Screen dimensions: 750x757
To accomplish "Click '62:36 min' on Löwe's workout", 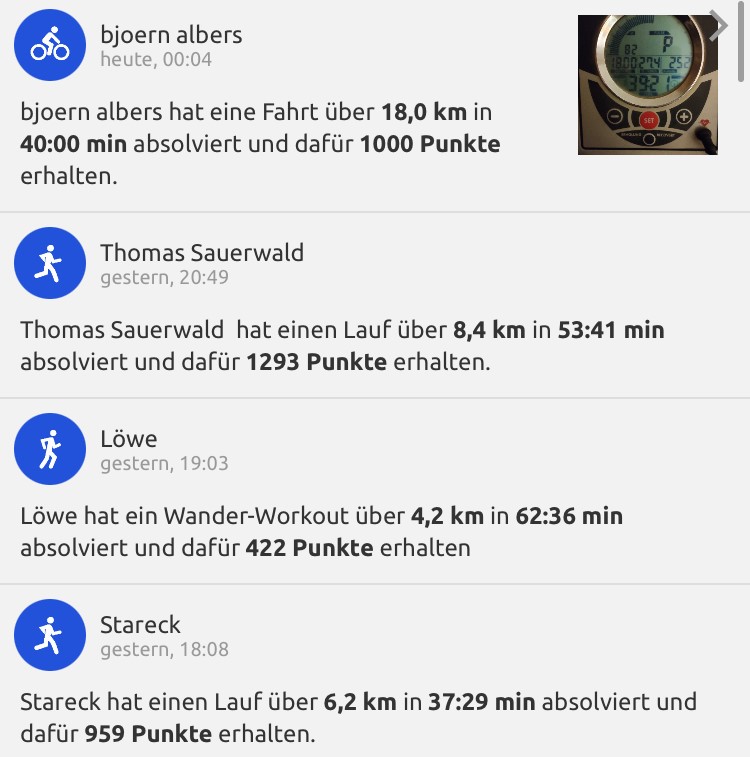I will pos(571,516).
